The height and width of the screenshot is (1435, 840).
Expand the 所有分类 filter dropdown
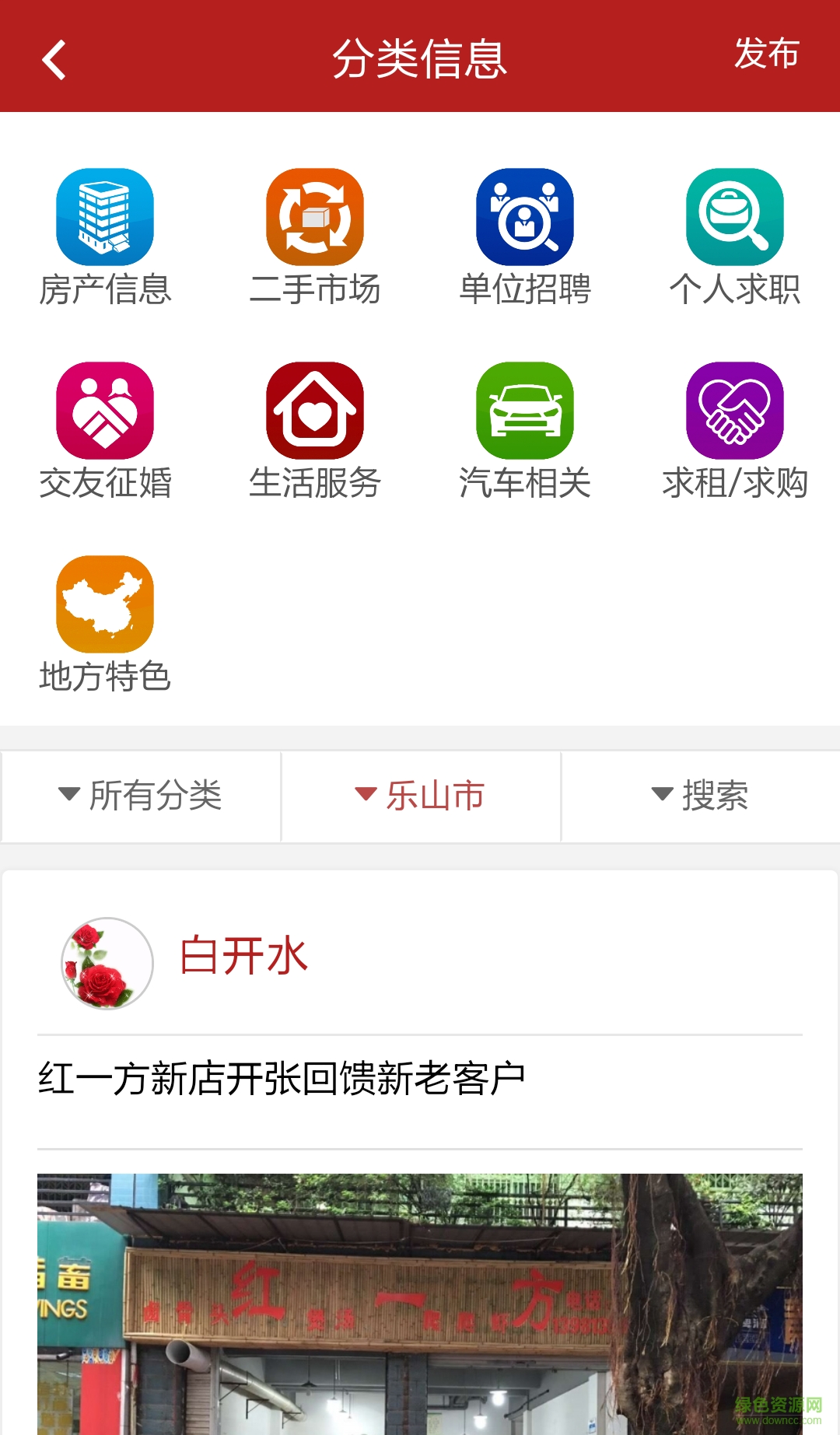point(141,796)
